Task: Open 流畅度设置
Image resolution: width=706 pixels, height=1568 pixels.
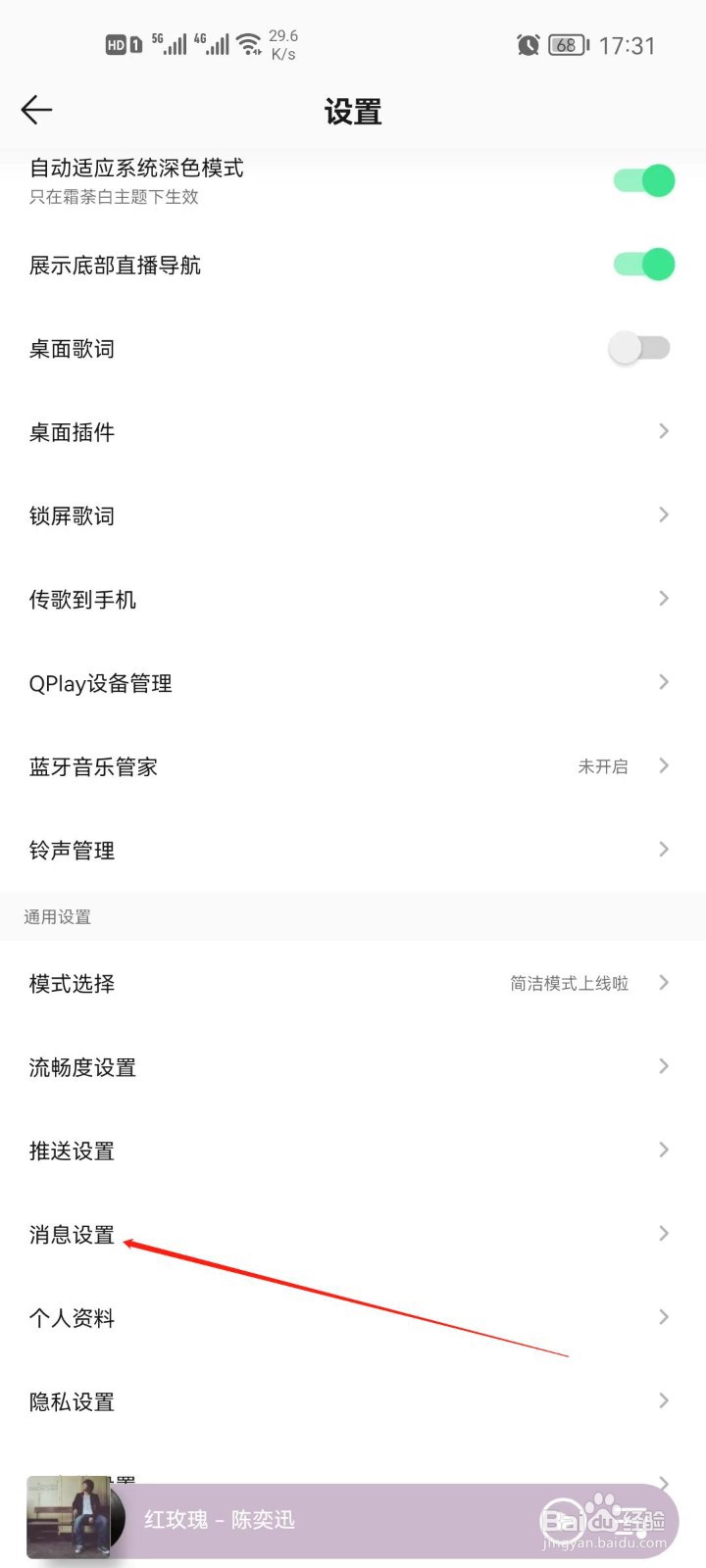Action: 353,1067
